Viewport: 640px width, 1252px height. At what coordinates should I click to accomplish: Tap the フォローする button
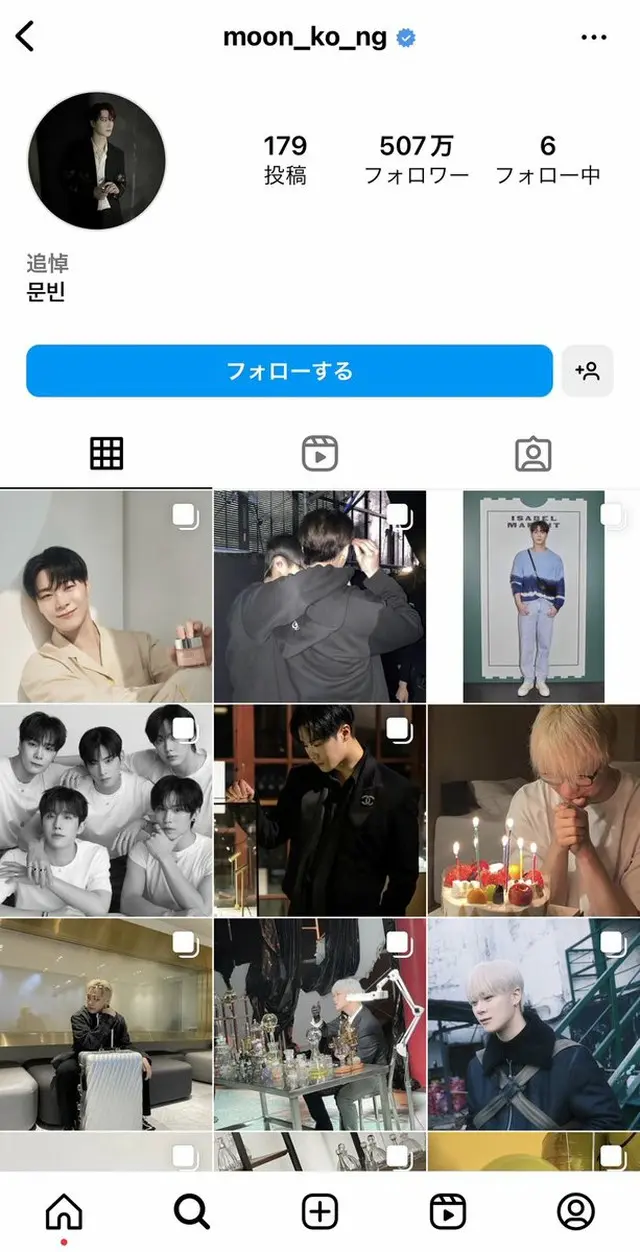coord(289,371)
